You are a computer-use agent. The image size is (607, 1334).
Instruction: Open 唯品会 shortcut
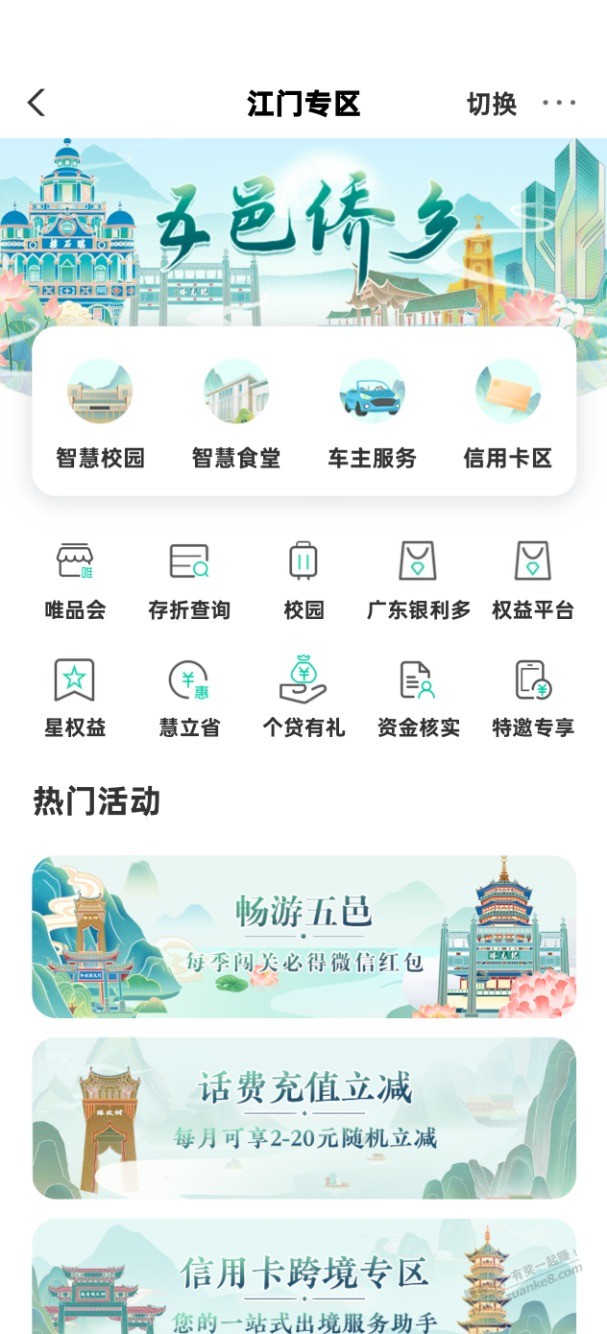click(x=75, y=581)
